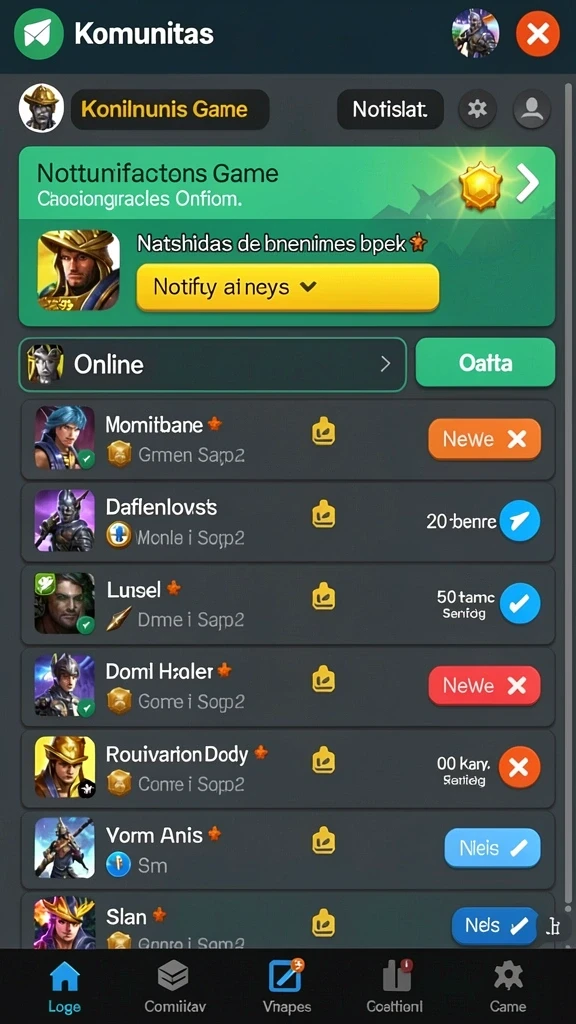
Task: Open the banner's right arrow chevron
Action: tap(527, 184)
